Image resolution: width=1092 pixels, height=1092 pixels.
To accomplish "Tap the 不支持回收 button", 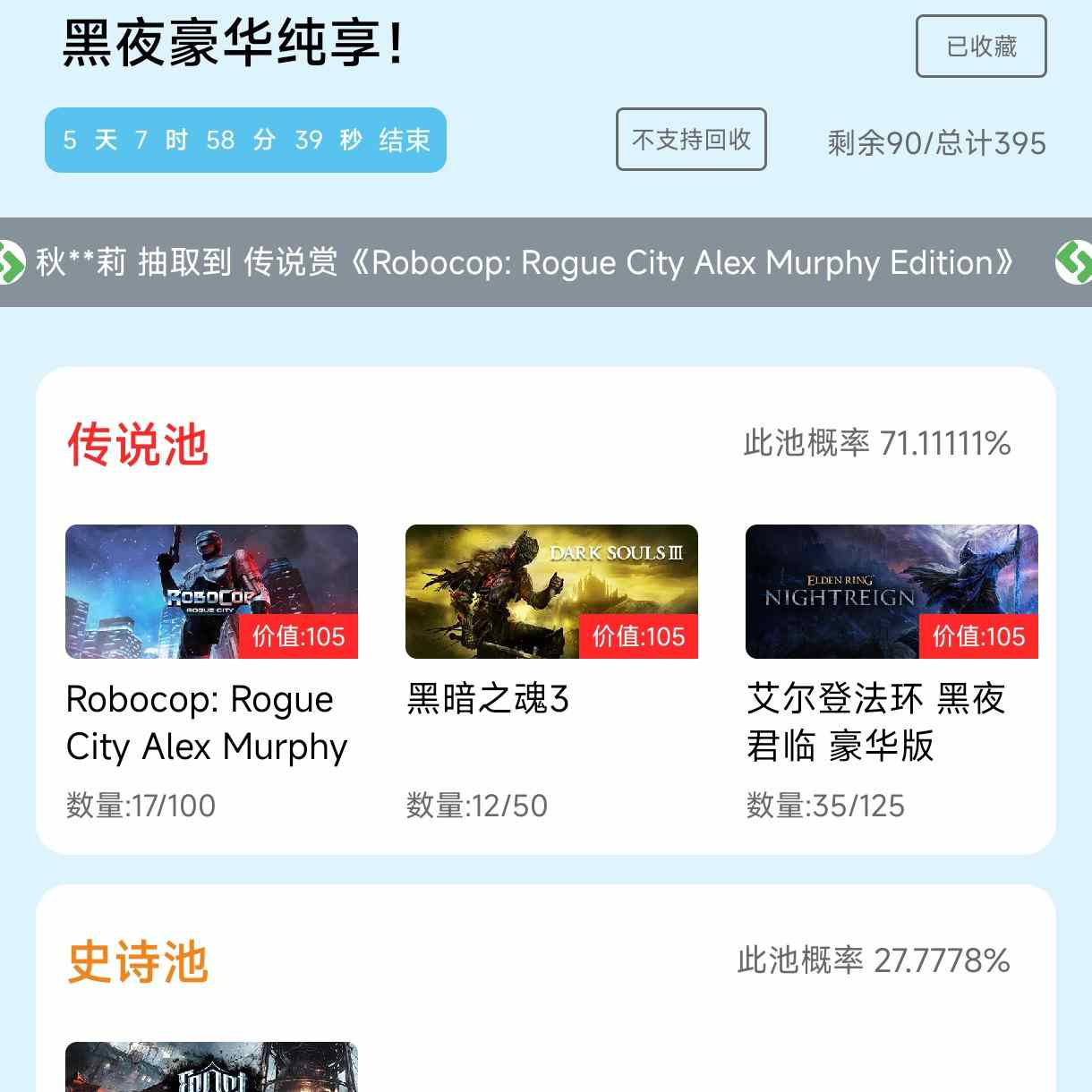I will point(691,140).
